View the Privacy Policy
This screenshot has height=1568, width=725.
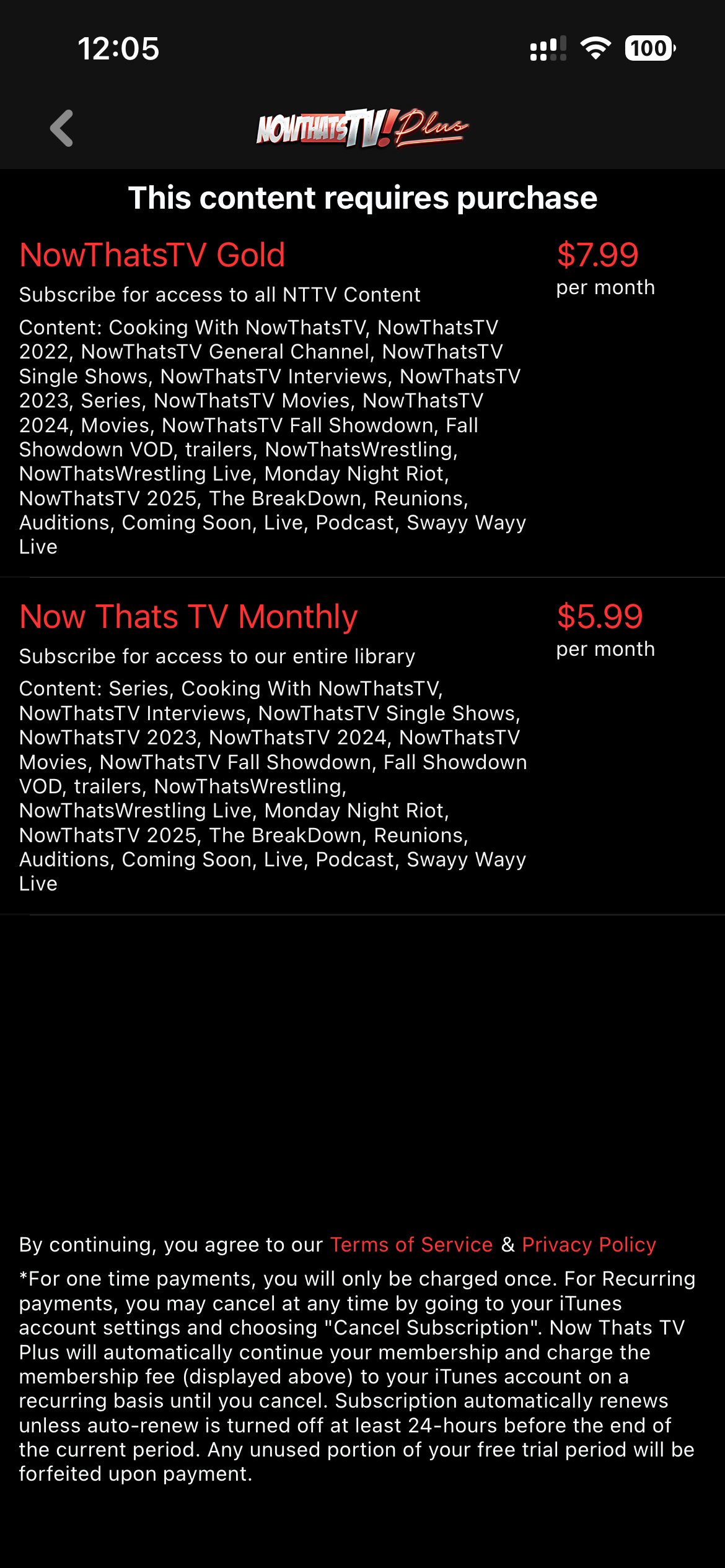click(x=589, y=1245)
